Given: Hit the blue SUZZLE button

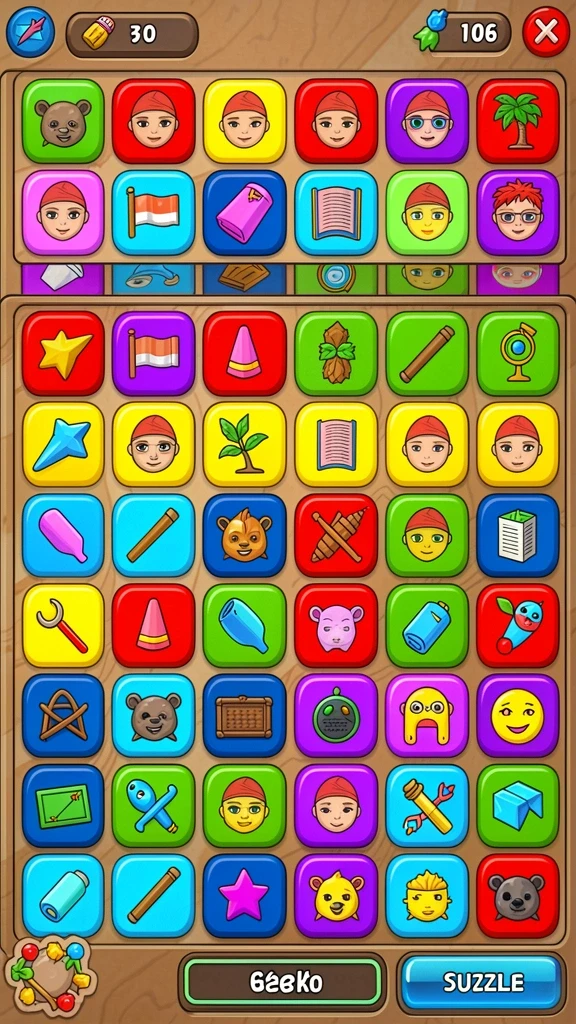Looking at the screenshot, I should click(x=482, y=982).
